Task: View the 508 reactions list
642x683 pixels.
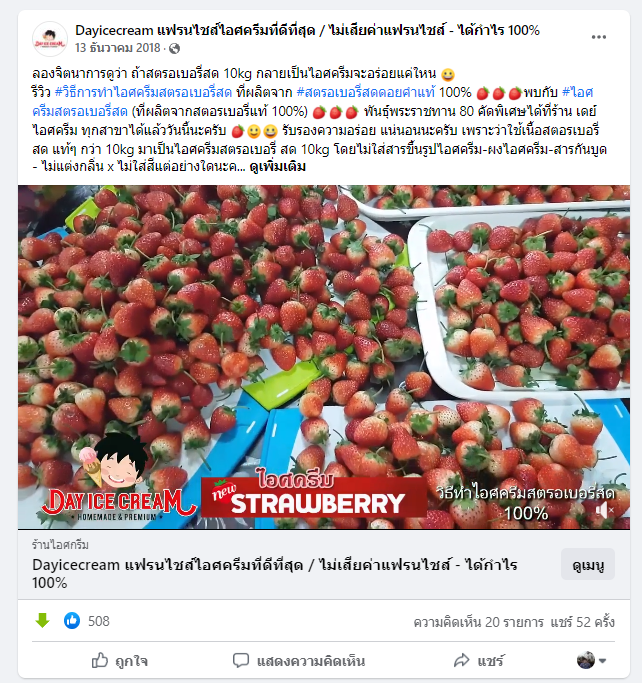Action: [x=98, y=621]
